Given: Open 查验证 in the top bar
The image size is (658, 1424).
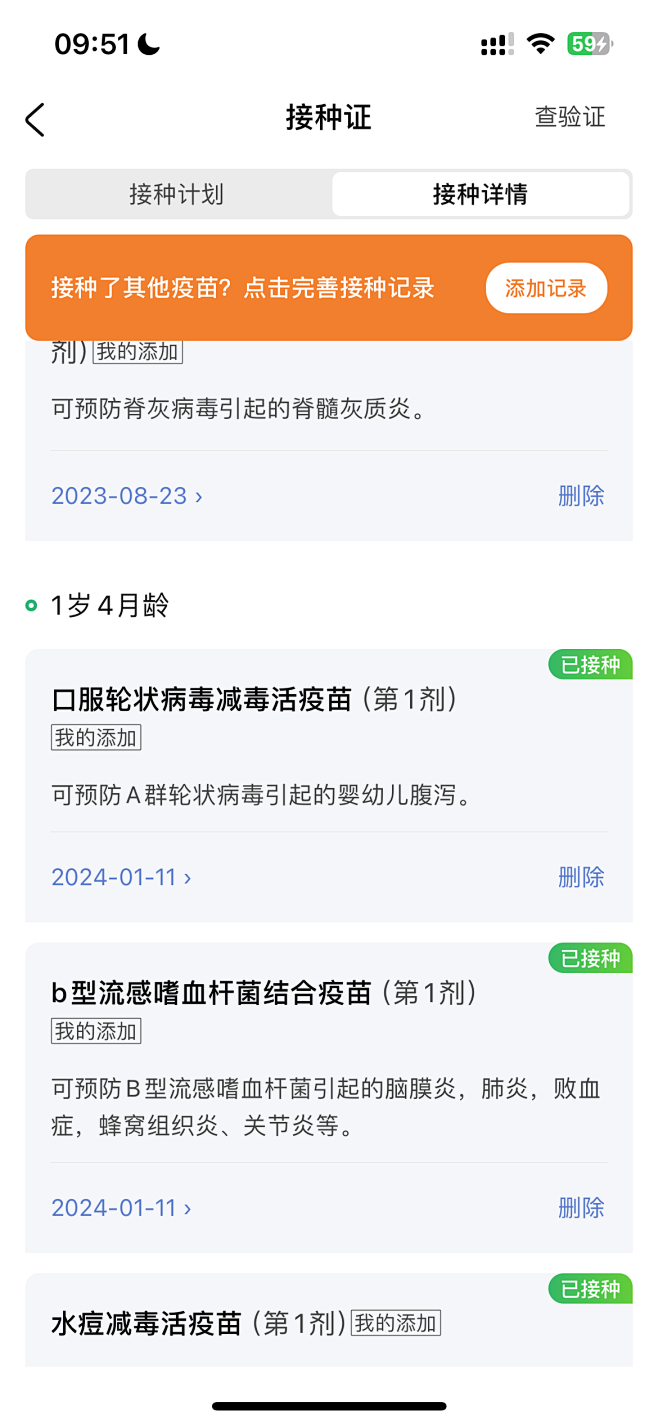Looking at the screenshot, I should click(x=570, y=117).
